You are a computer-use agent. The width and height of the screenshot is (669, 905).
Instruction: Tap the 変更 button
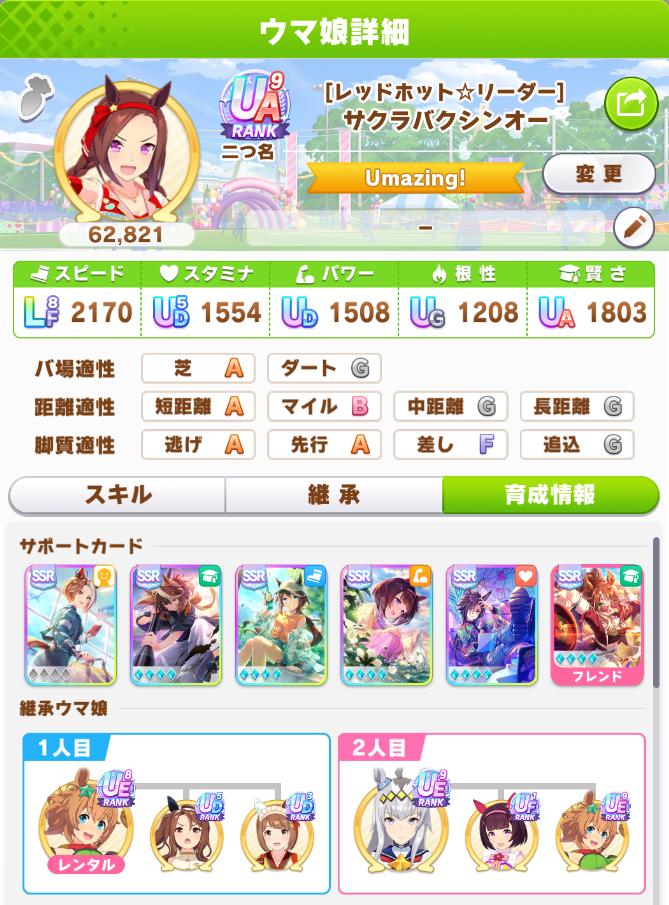coord(598,173)
